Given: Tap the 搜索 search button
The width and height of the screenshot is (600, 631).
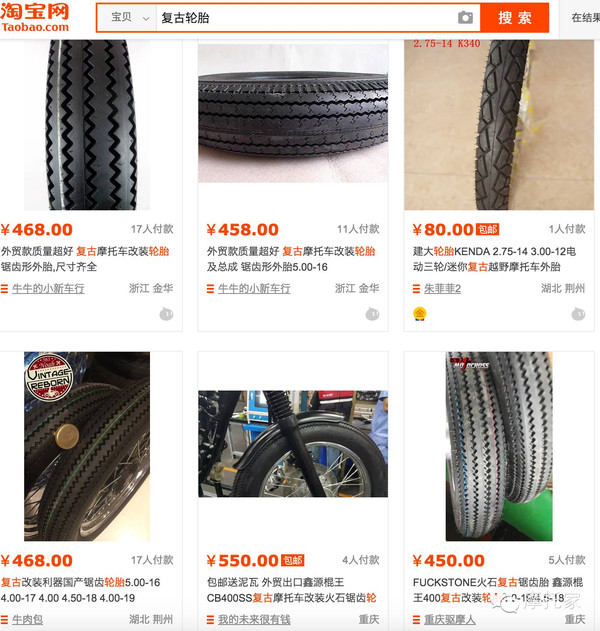Looking at the screenshot, I should point(515,18).
